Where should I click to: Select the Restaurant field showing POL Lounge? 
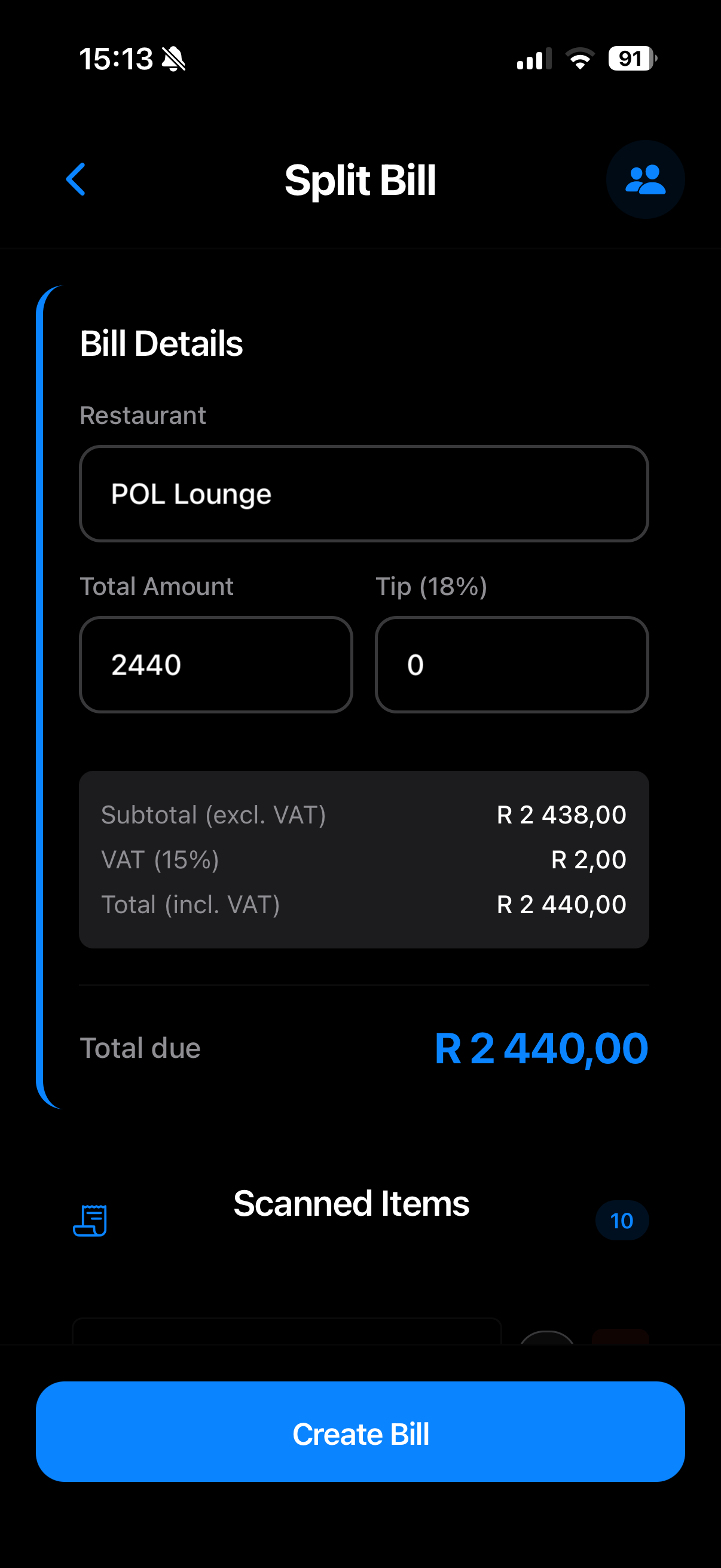[364, 494]
